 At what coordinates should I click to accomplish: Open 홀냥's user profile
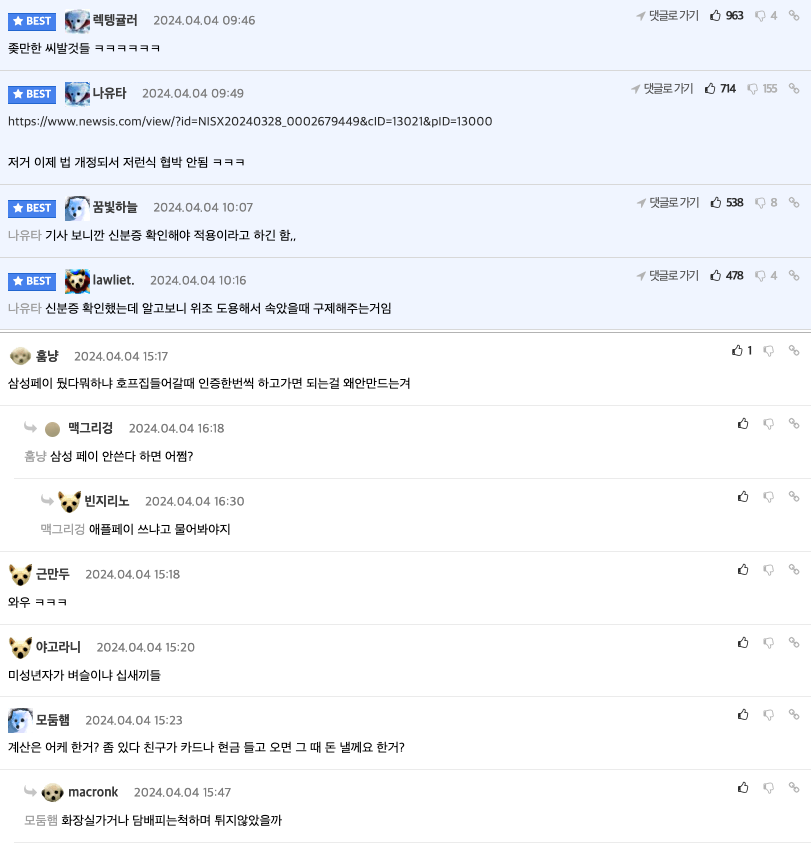[x=47, y=356]
